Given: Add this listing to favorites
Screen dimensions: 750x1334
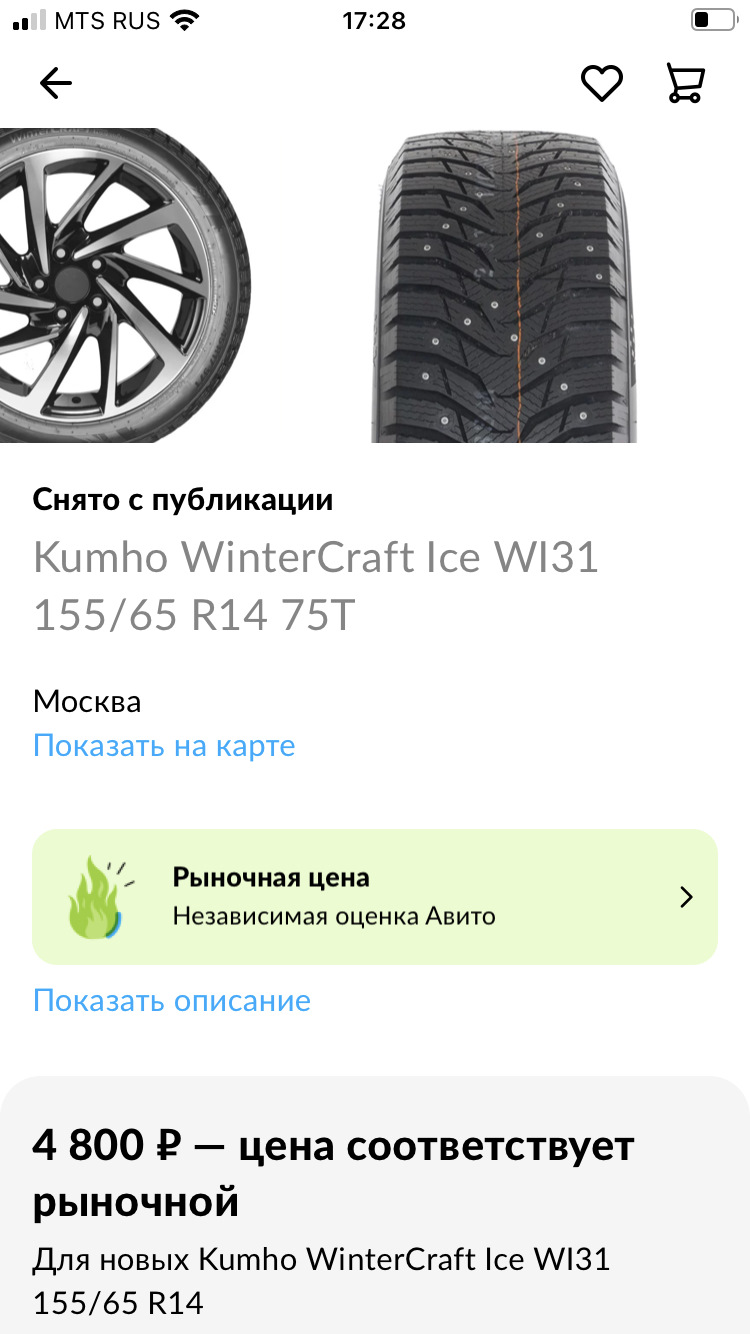Looking at the screenshot, I should pyautogui.click(x=602, y=84).
